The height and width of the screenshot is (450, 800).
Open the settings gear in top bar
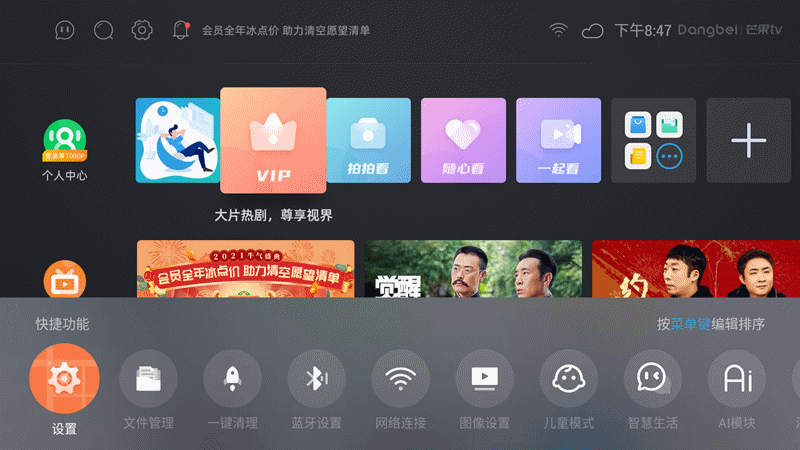tap(142, 30)
